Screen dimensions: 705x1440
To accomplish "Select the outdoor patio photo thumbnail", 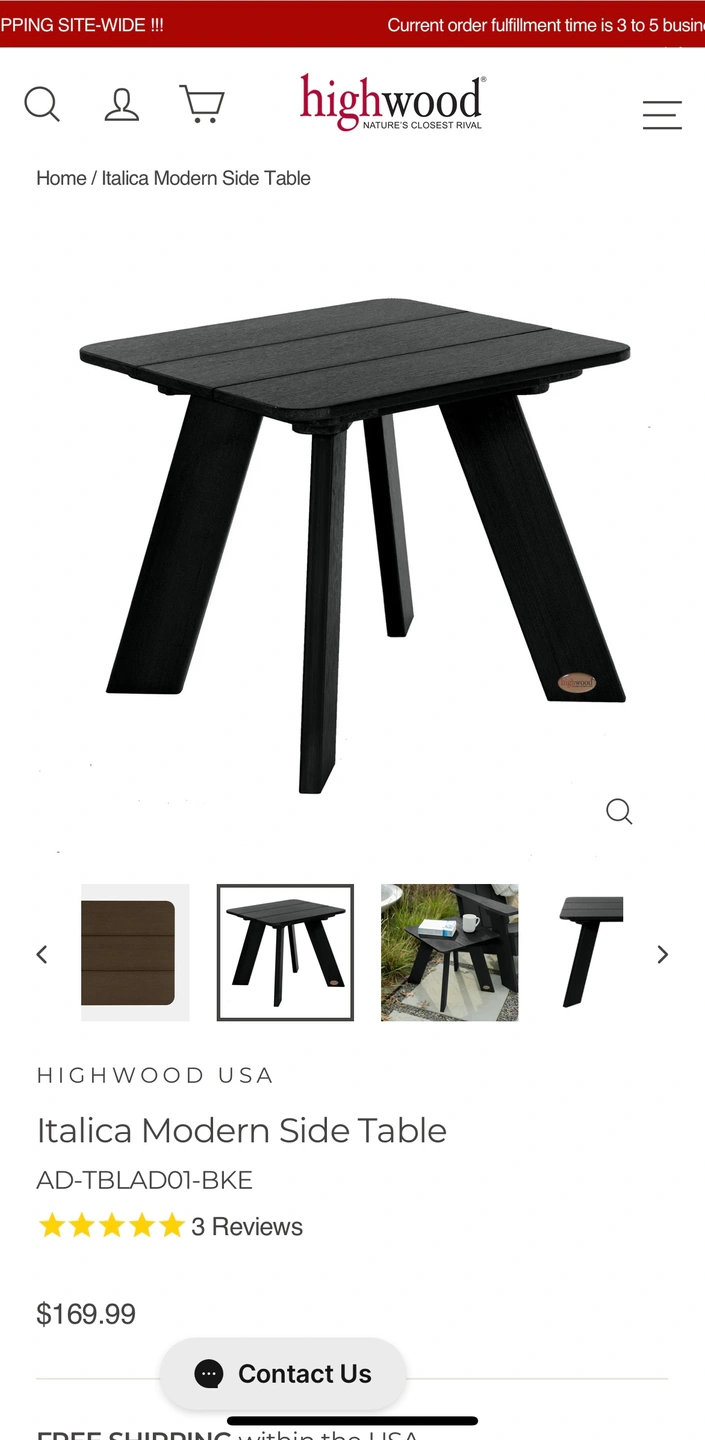I will (449, 953).
